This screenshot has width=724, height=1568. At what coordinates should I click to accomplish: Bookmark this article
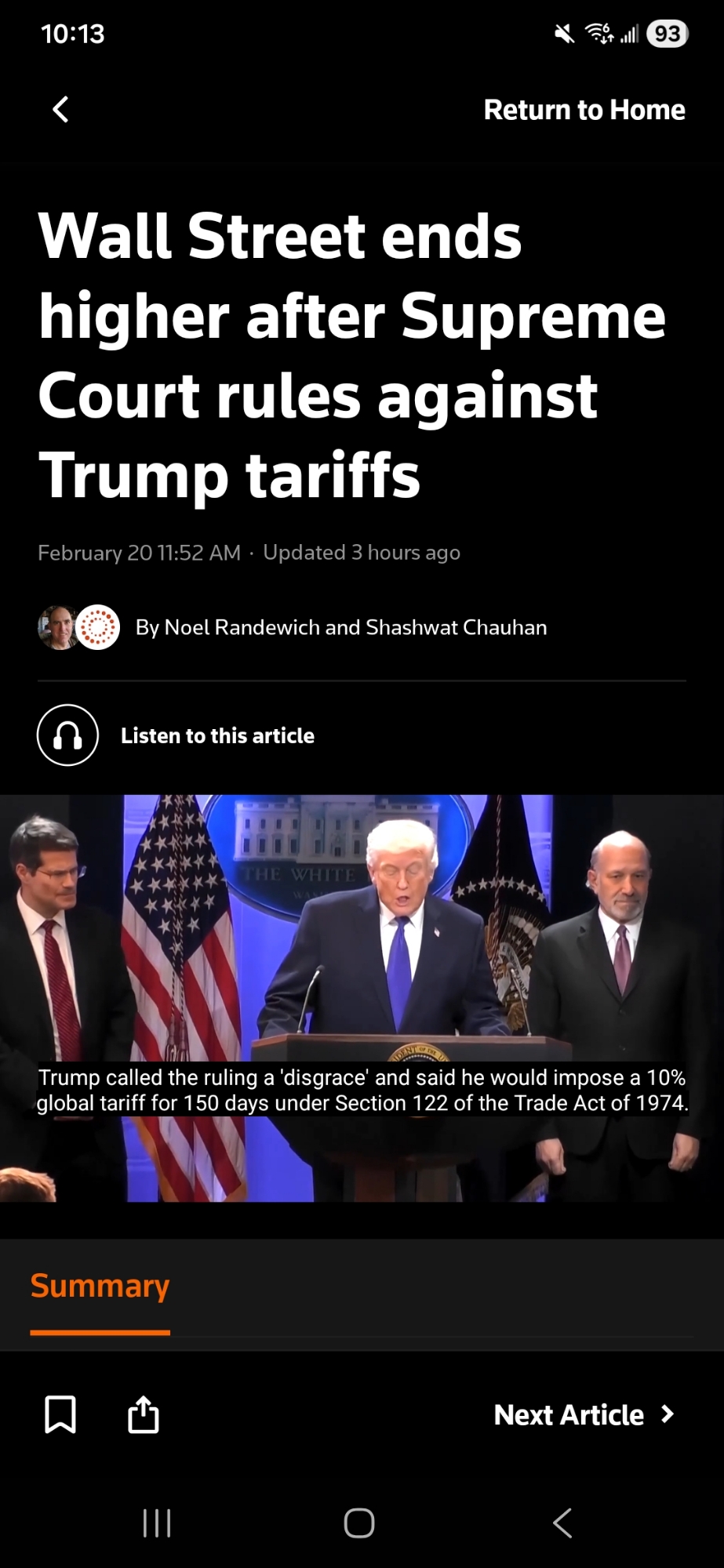click(60, 1414)
